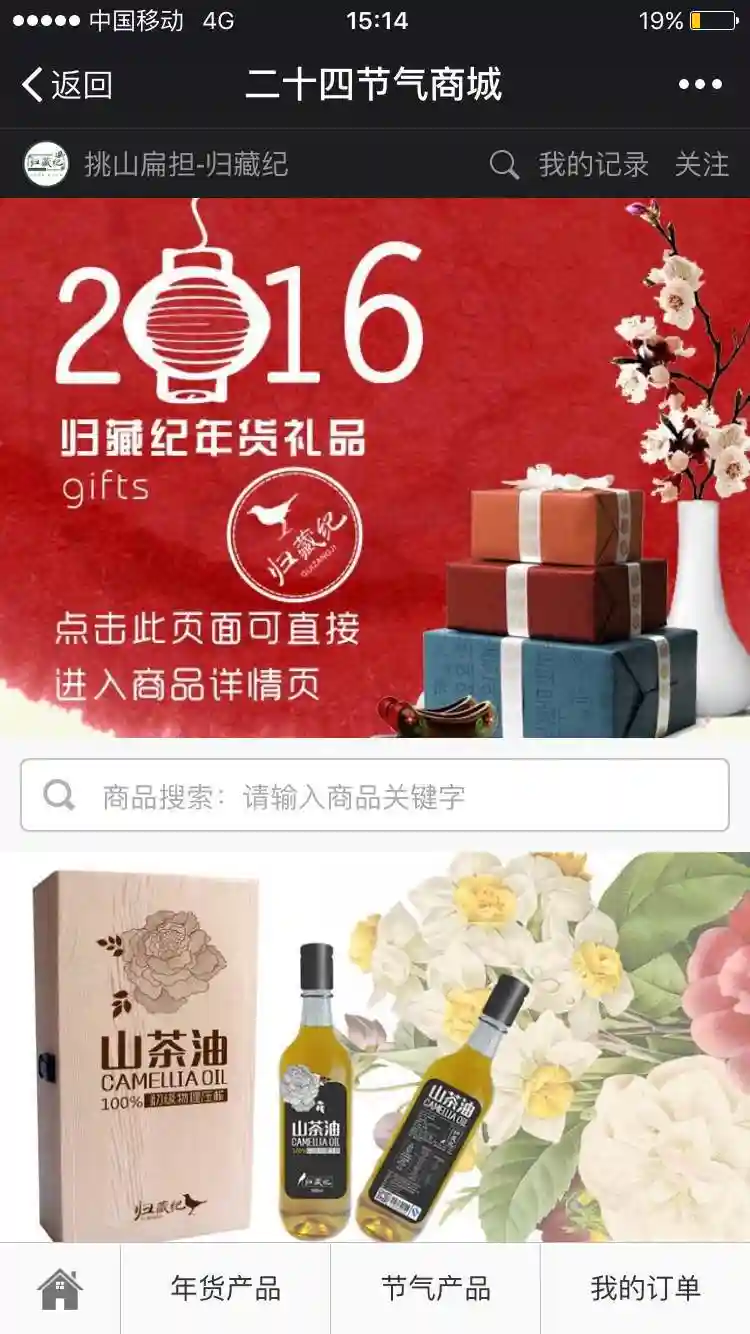The height and width of the screenshot is (1334, 750).
Task: Switch to 节气产品 tab
Action: coord(436,1289)
